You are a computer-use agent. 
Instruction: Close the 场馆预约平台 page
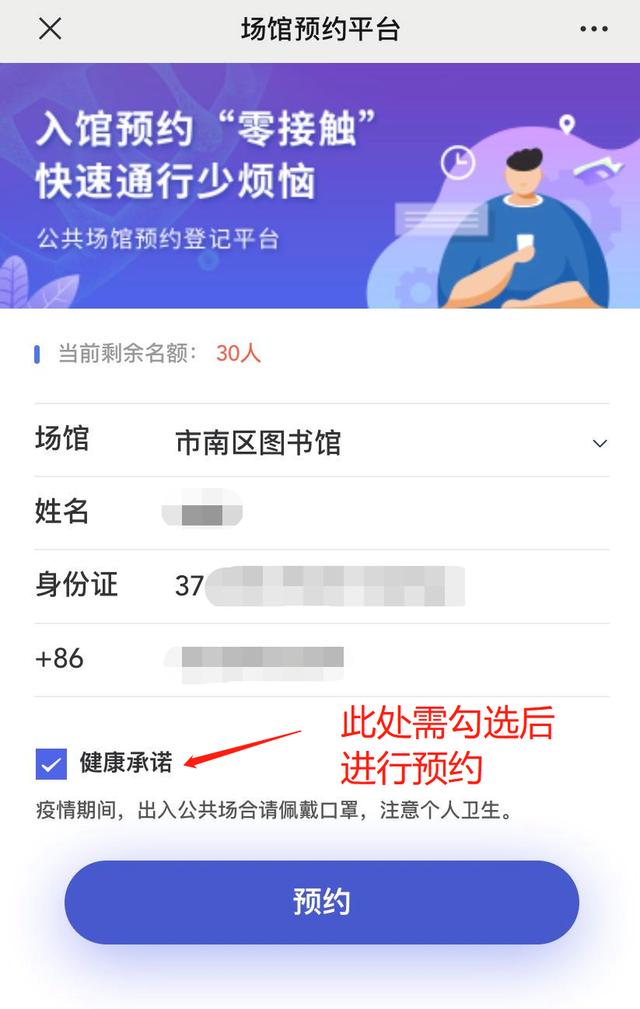tap(49, 29)
